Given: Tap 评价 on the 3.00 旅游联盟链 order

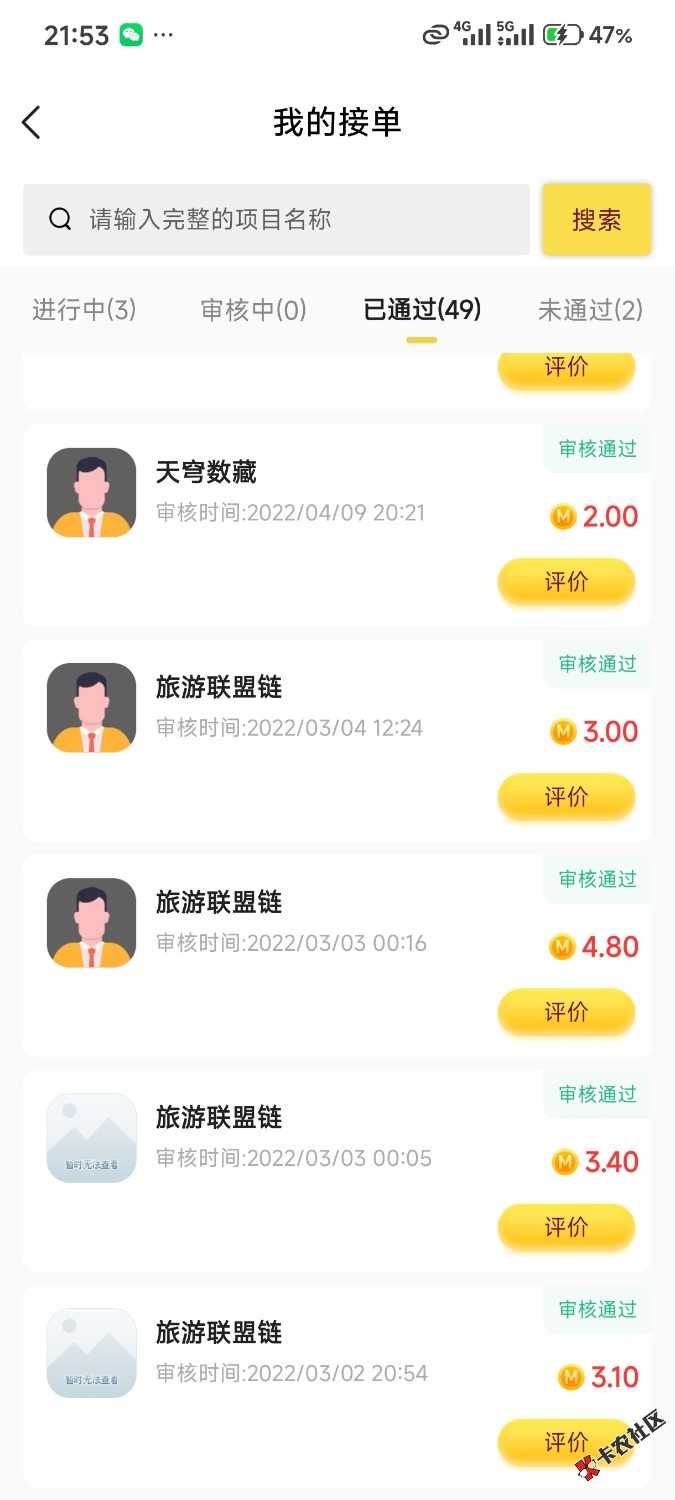Looking at the screenshot, I should click(566, 796).
